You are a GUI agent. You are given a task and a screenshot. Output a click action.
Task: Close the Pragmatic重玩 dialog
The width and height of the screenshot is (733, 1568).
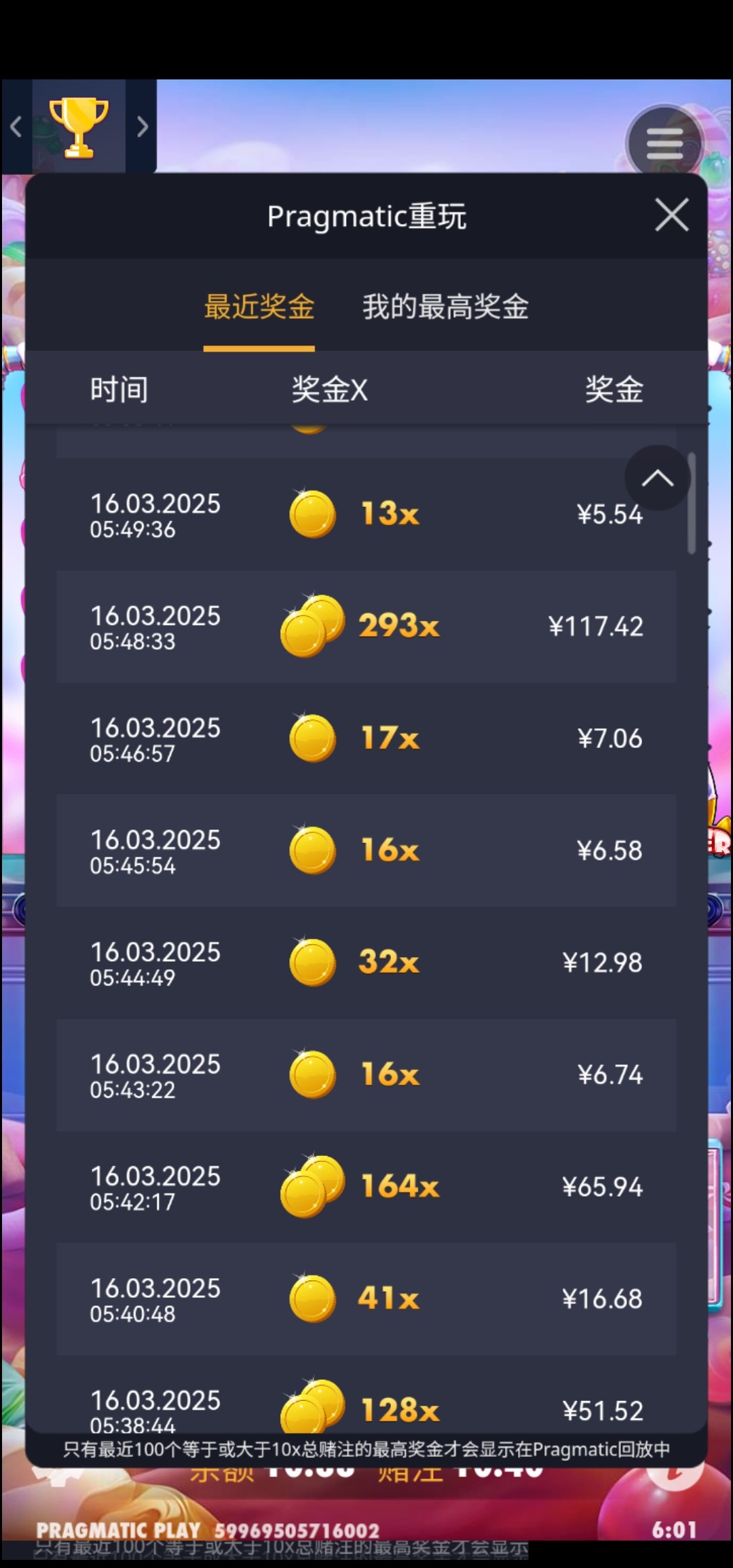pos(671,215)
